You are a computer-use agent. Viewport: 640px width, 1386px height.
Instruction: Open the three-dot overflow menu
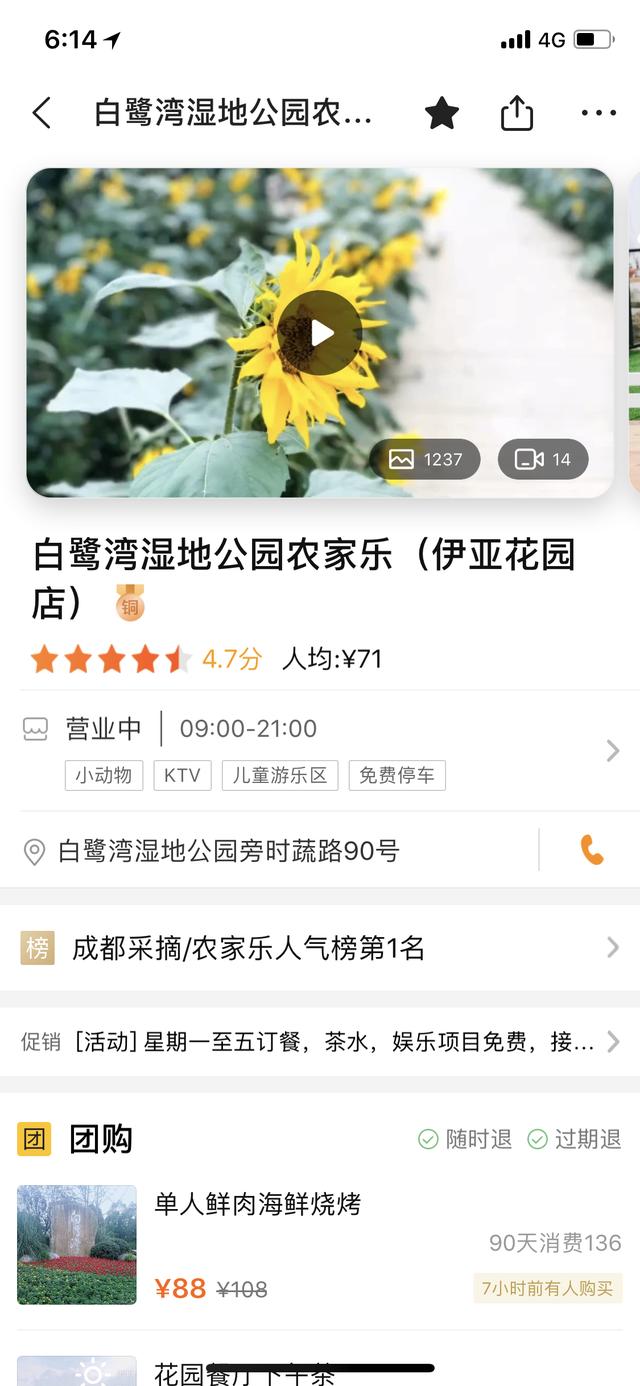tap(598, 113)
